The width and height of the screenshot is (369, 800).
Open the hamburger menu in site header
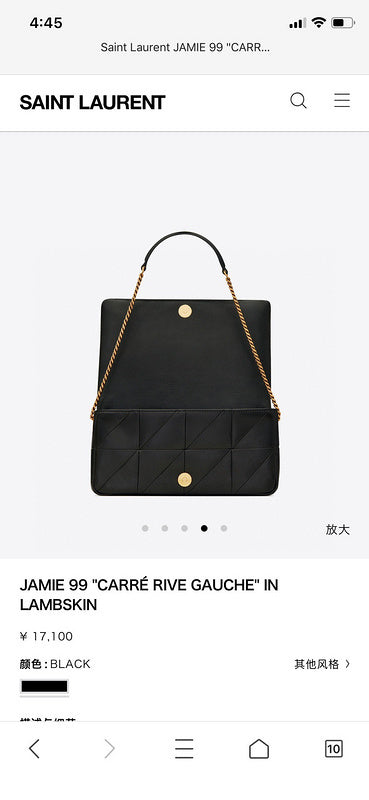[x=342, y=101]
